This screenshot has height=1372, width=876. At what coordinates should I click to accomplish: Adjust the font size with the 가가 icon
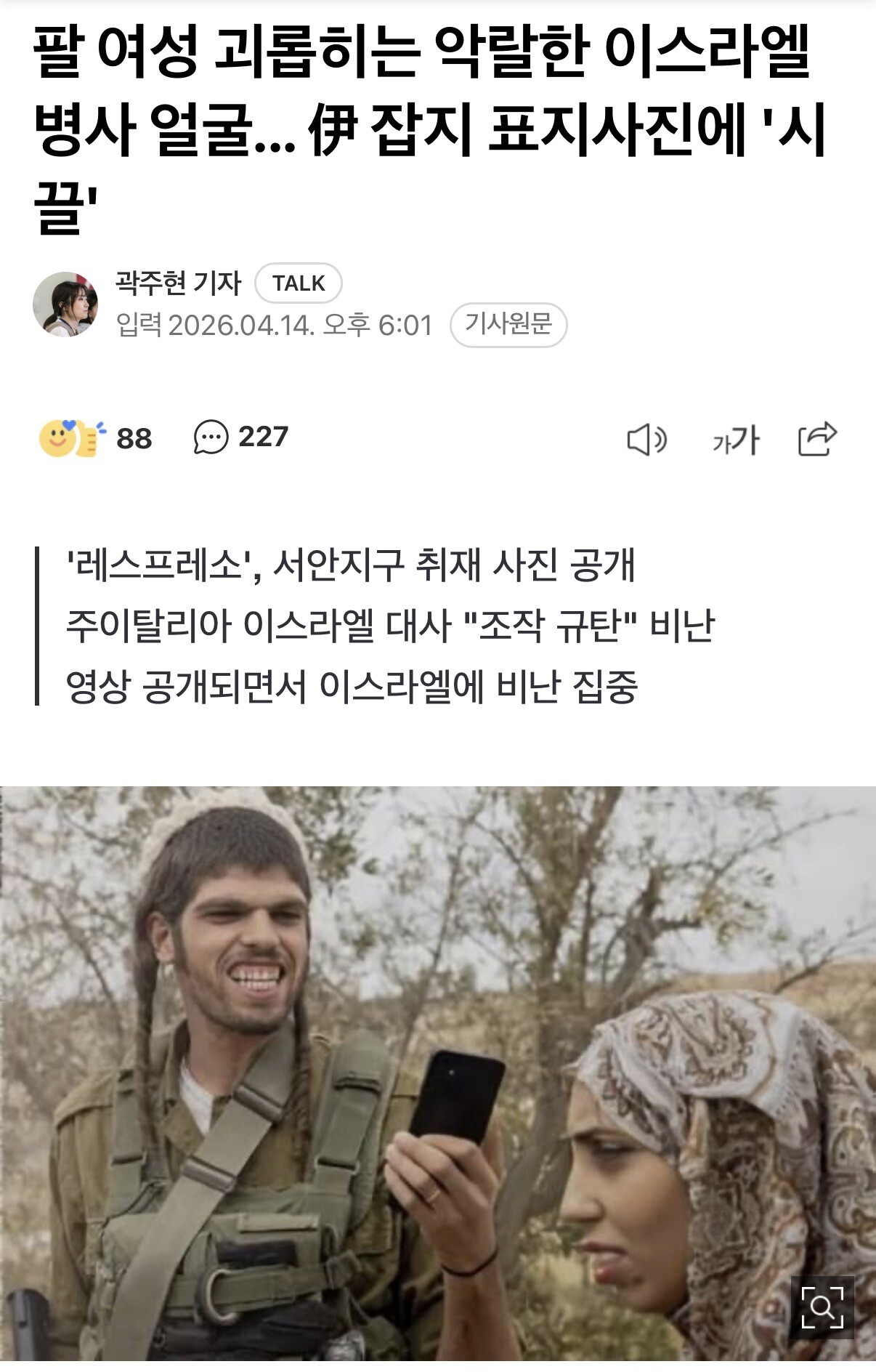(736, 440)
